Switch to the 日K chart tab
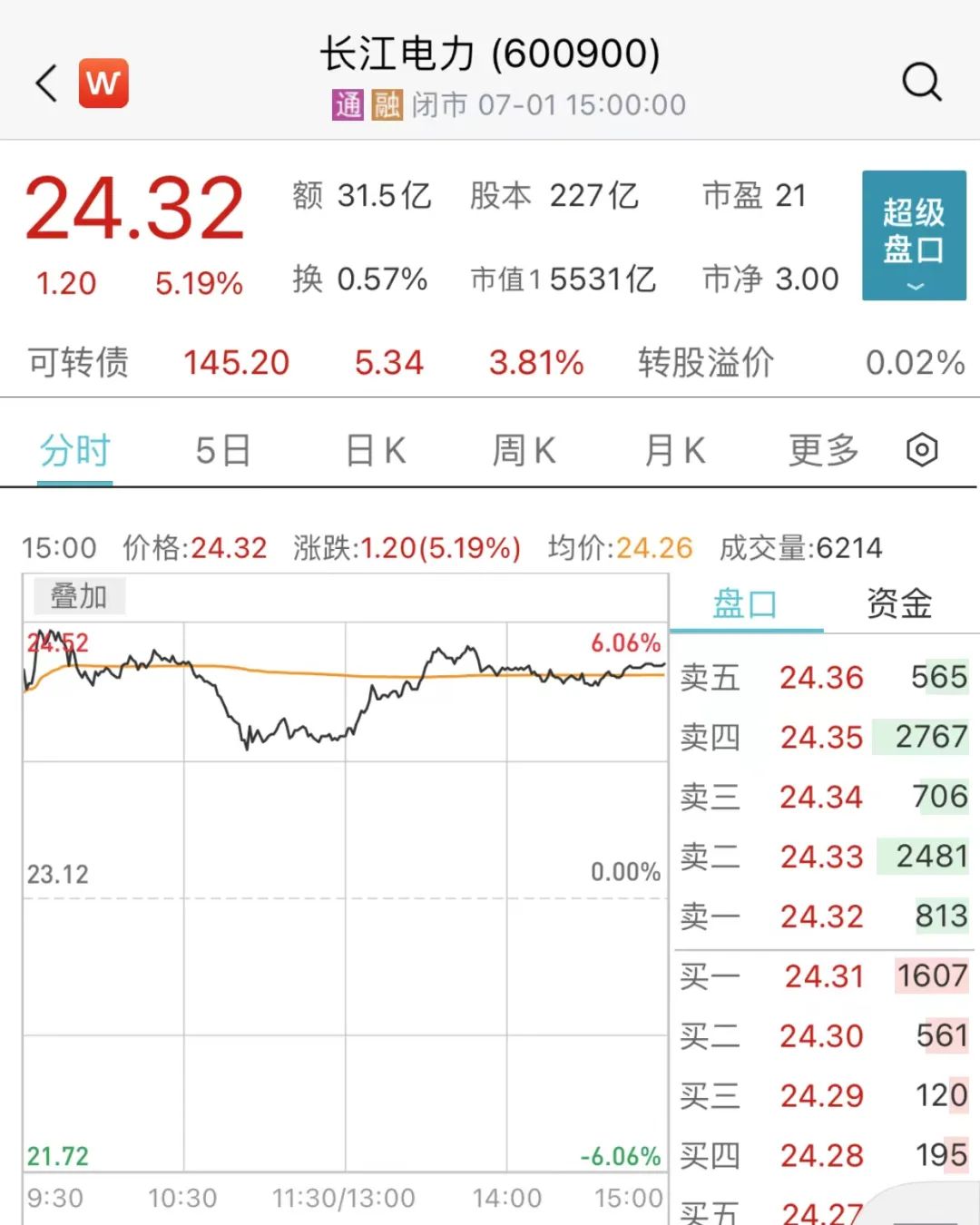 coord(375,450)
